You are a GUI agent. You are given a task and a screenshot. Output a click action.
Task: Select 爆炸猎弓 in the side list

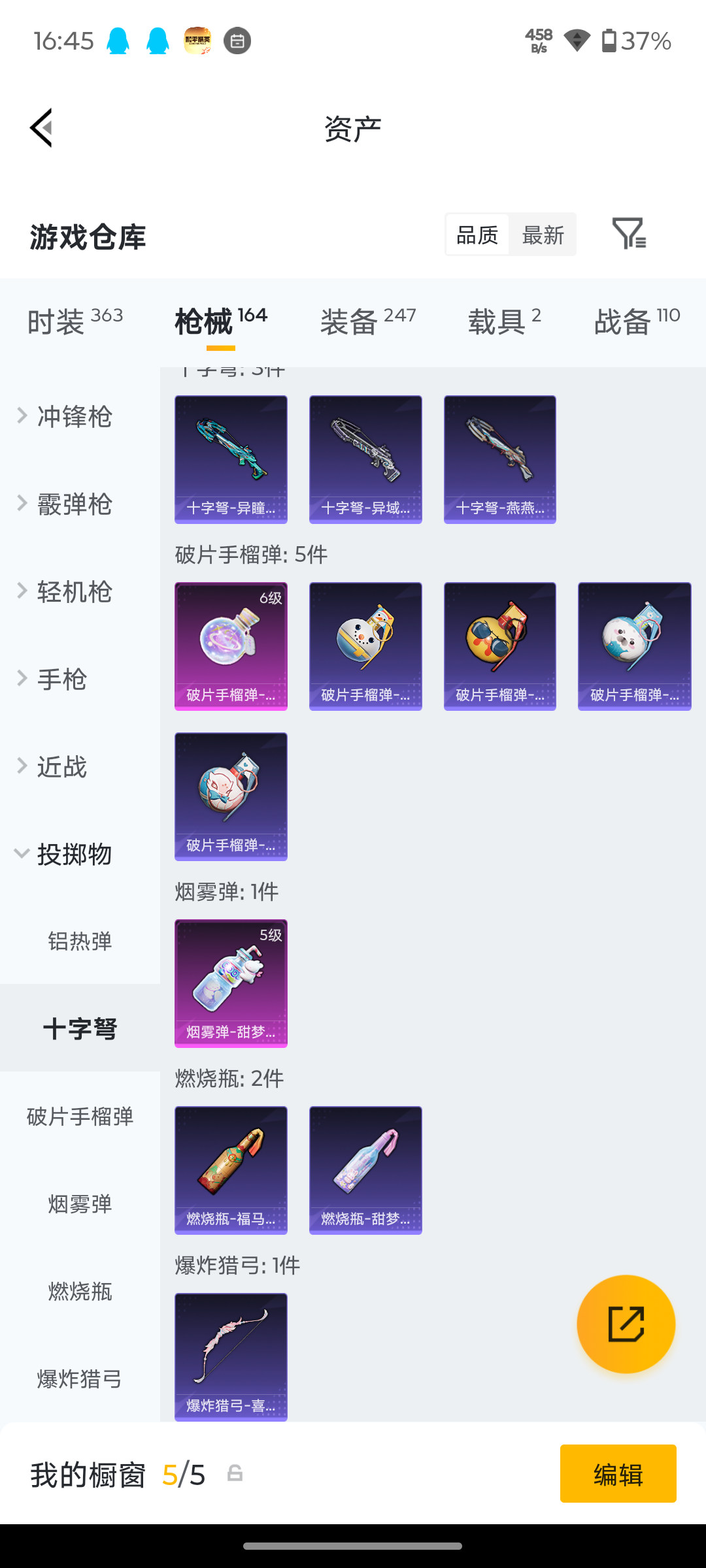(80, 1379)
